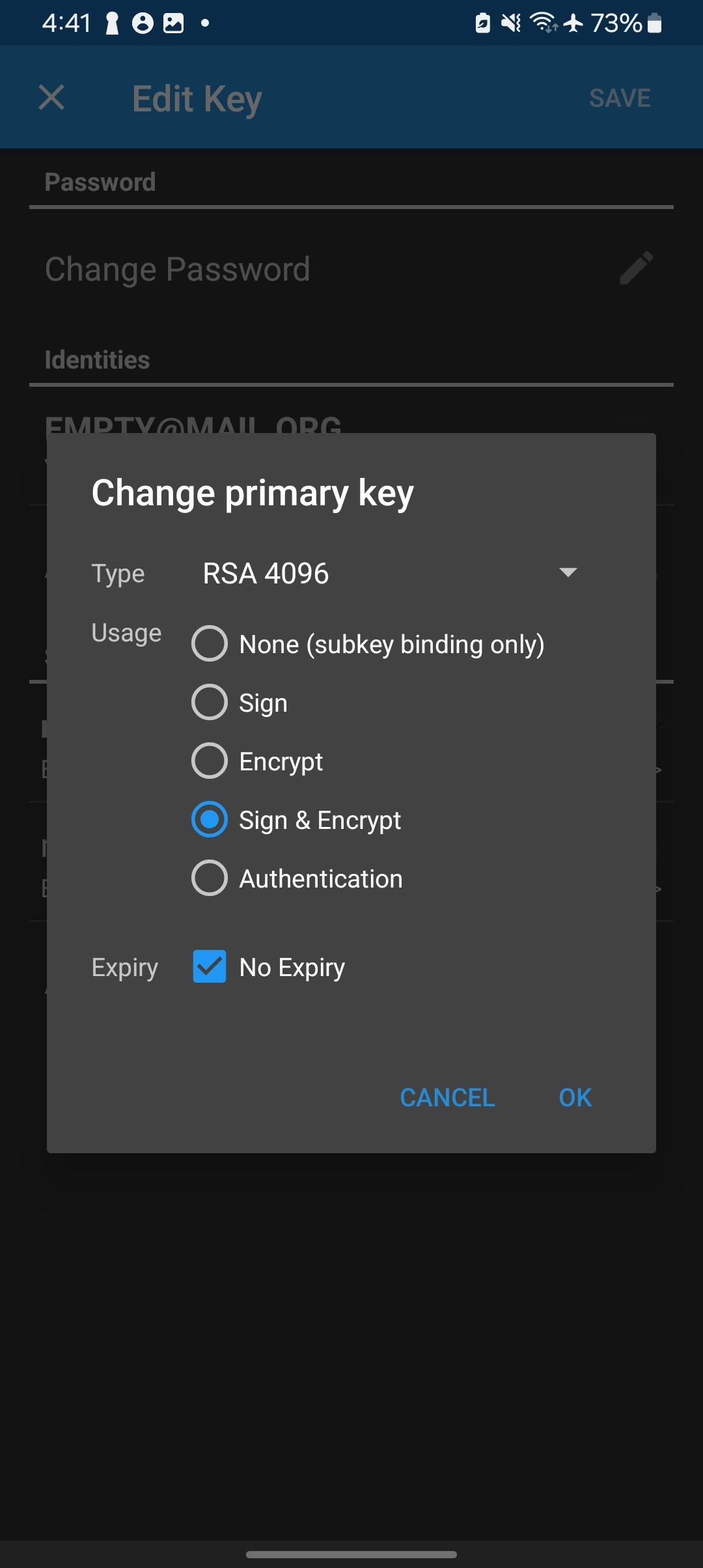Reselect the Sign & Encrypt option
This screenshot has width=703, height=1568.
click(209, 819)
